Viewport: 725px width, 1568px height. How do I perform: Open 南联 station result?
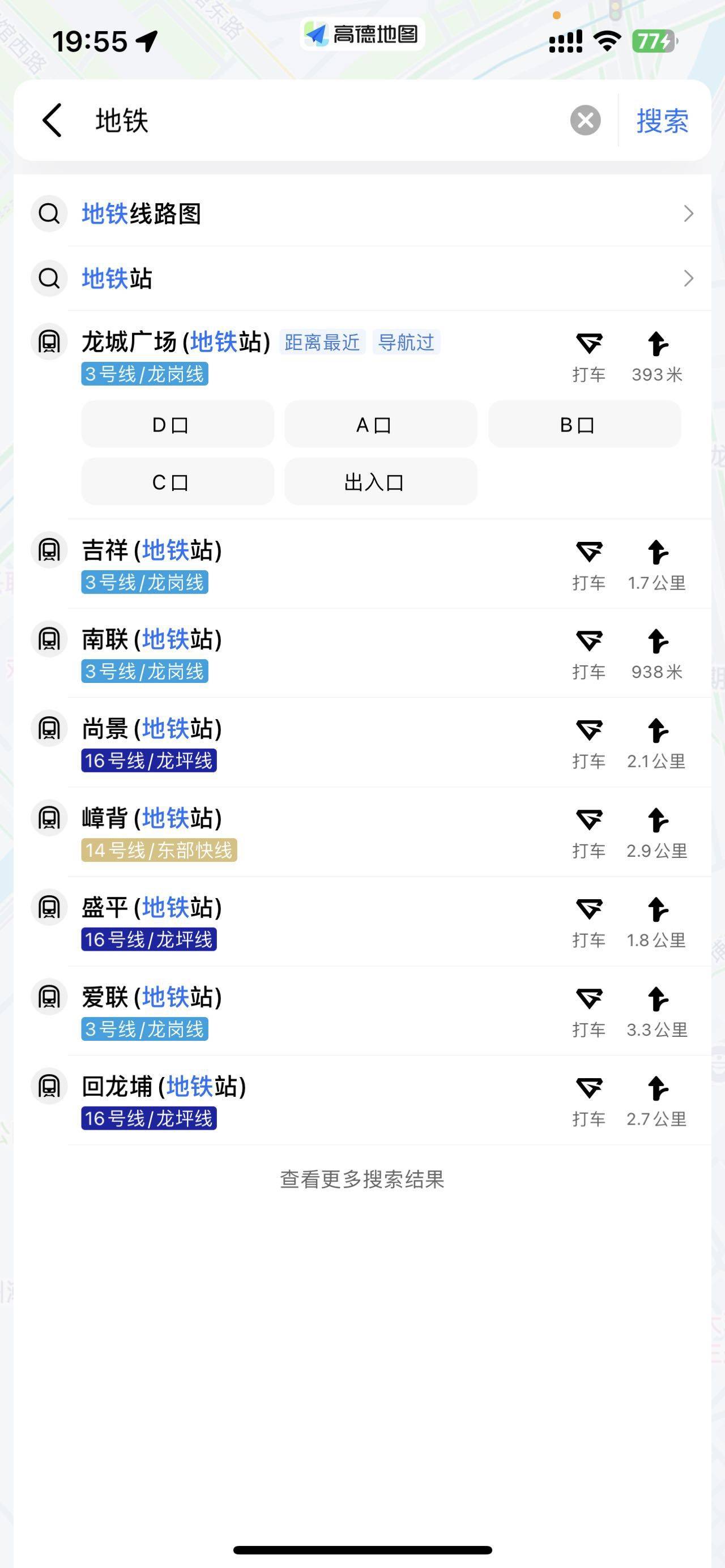point(292,653)
